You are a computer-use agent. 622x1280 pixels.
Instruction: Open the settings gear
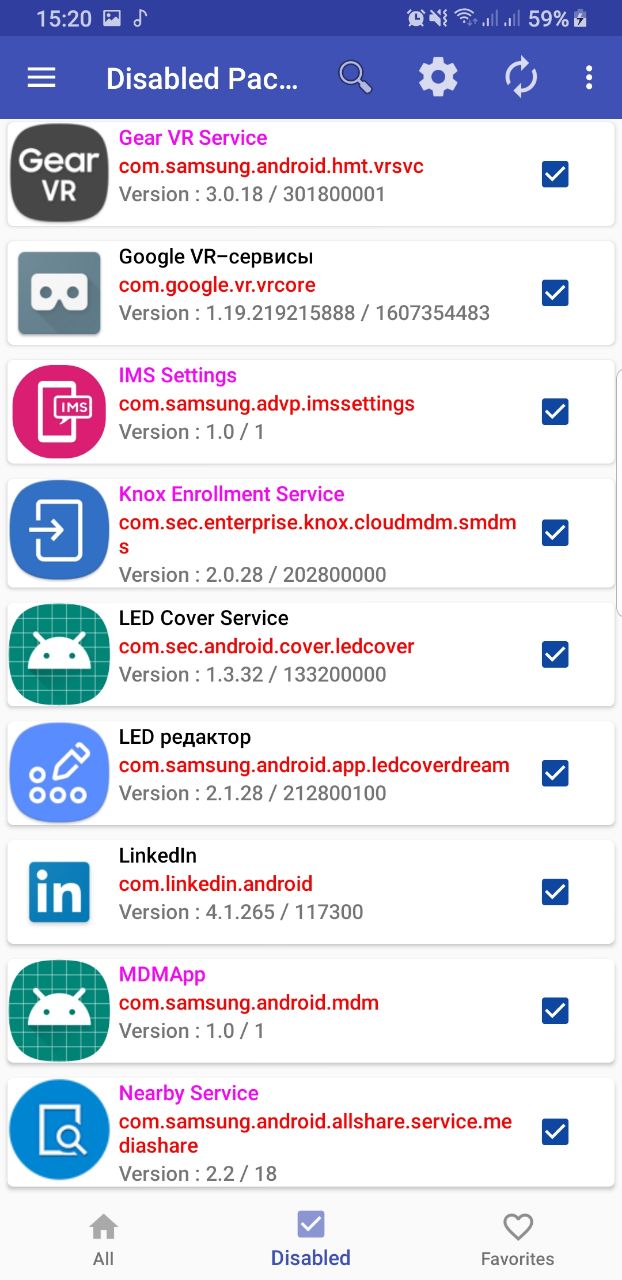pyautogui.click(x=438, y=77)
